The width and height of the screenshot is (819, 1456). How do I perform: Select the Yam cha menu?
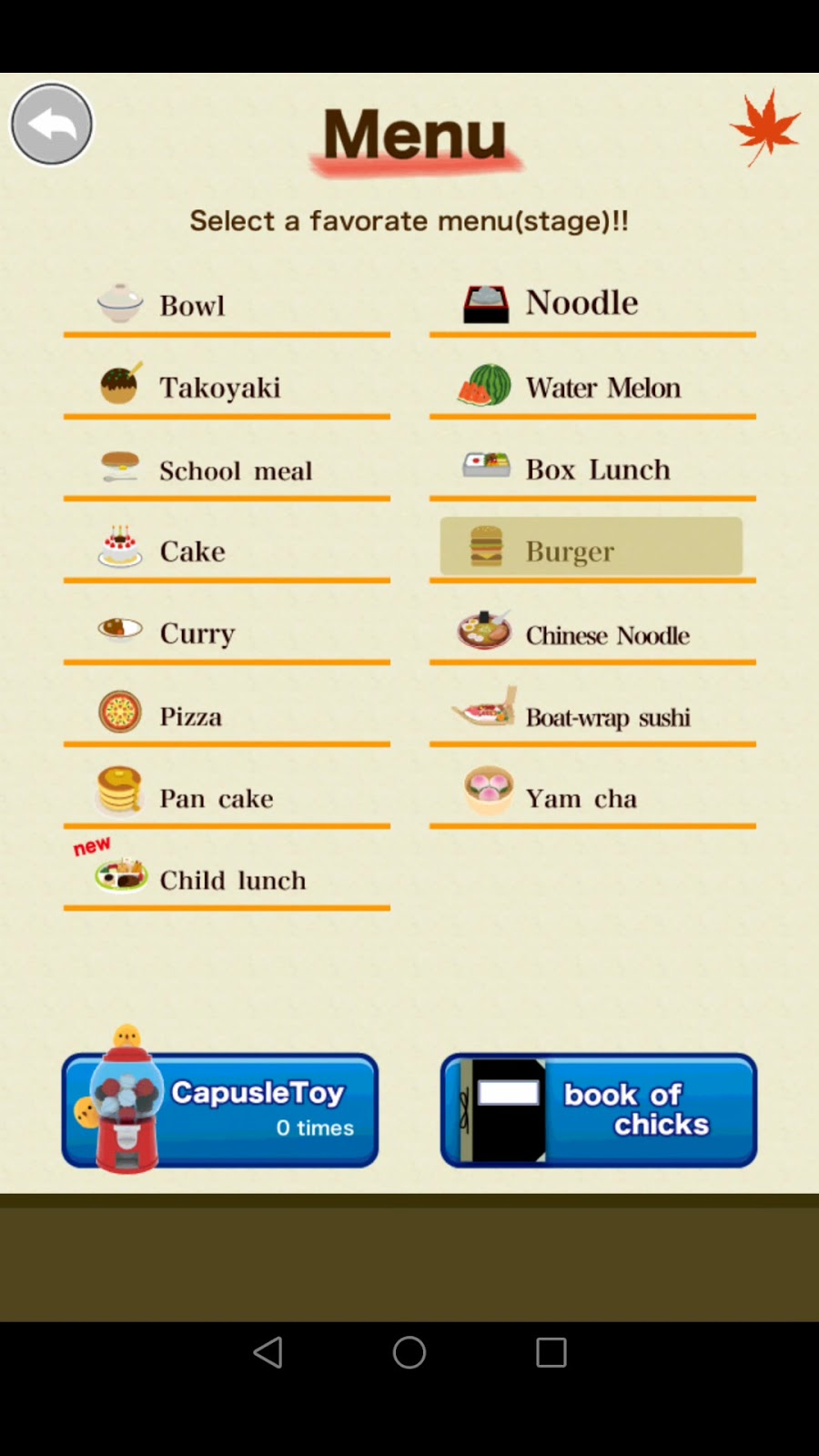pos(592,798)
